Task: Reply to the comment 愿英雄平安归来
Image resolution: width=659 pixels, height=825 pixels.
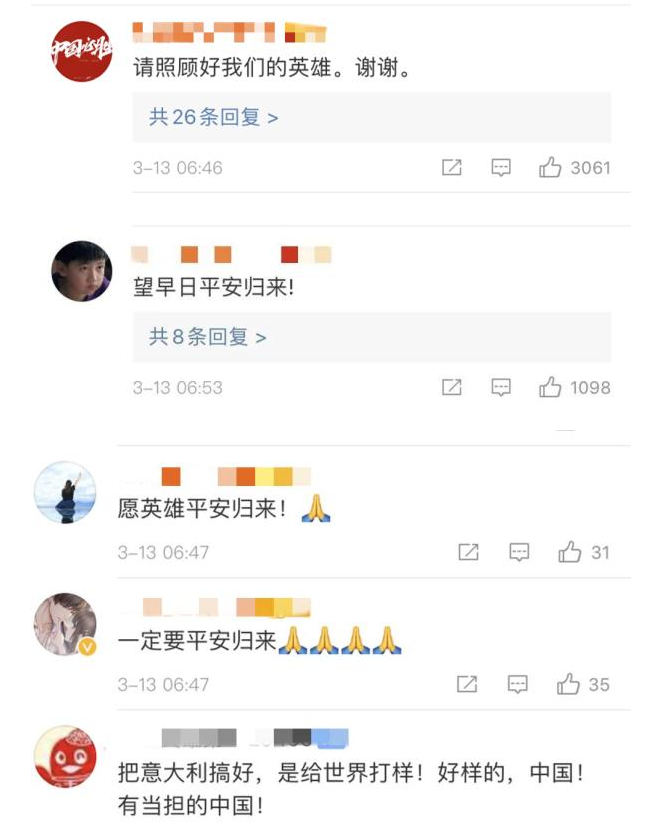Action: coord(519,552)
